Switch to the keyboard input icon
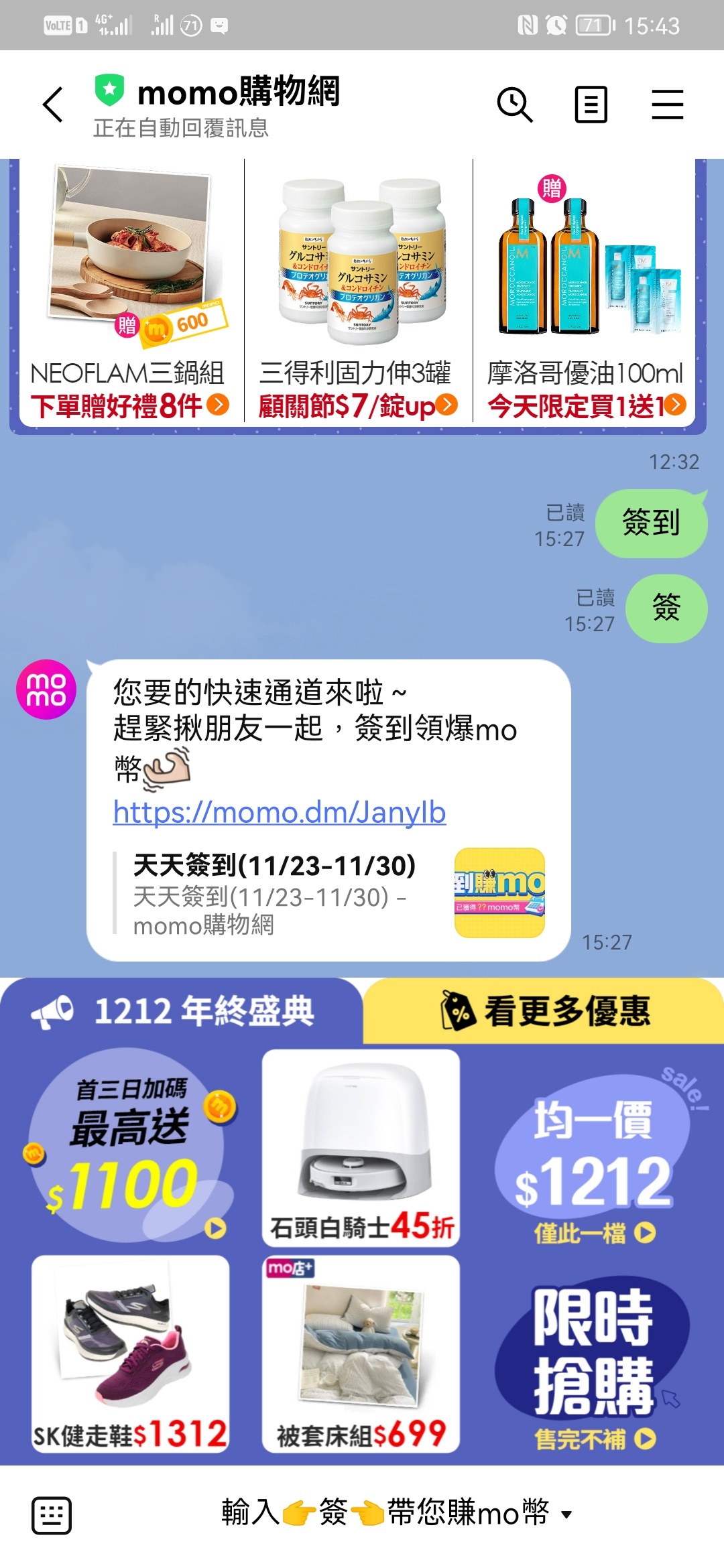 point(52,1514)
